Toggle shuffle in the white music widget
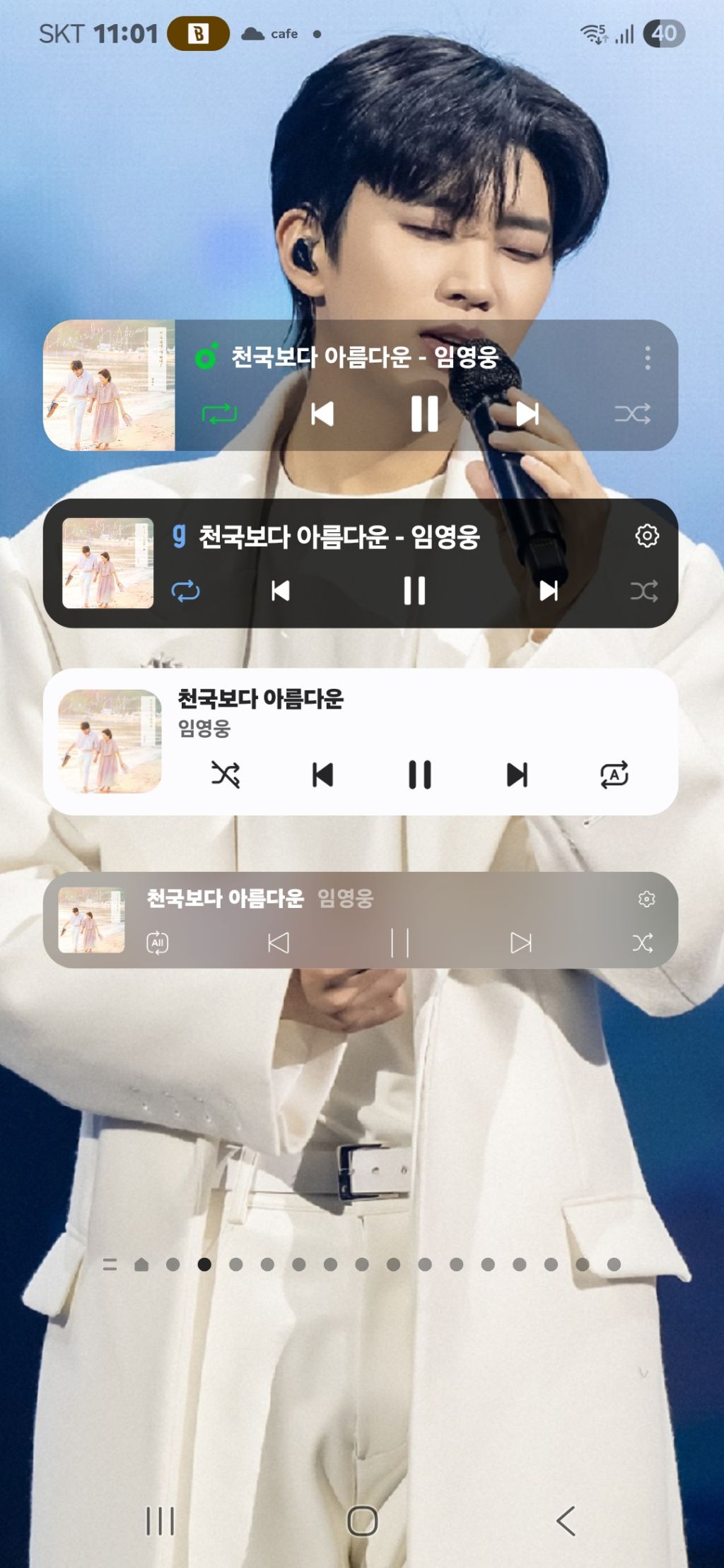724x1568 pixels. coord(226,774)
